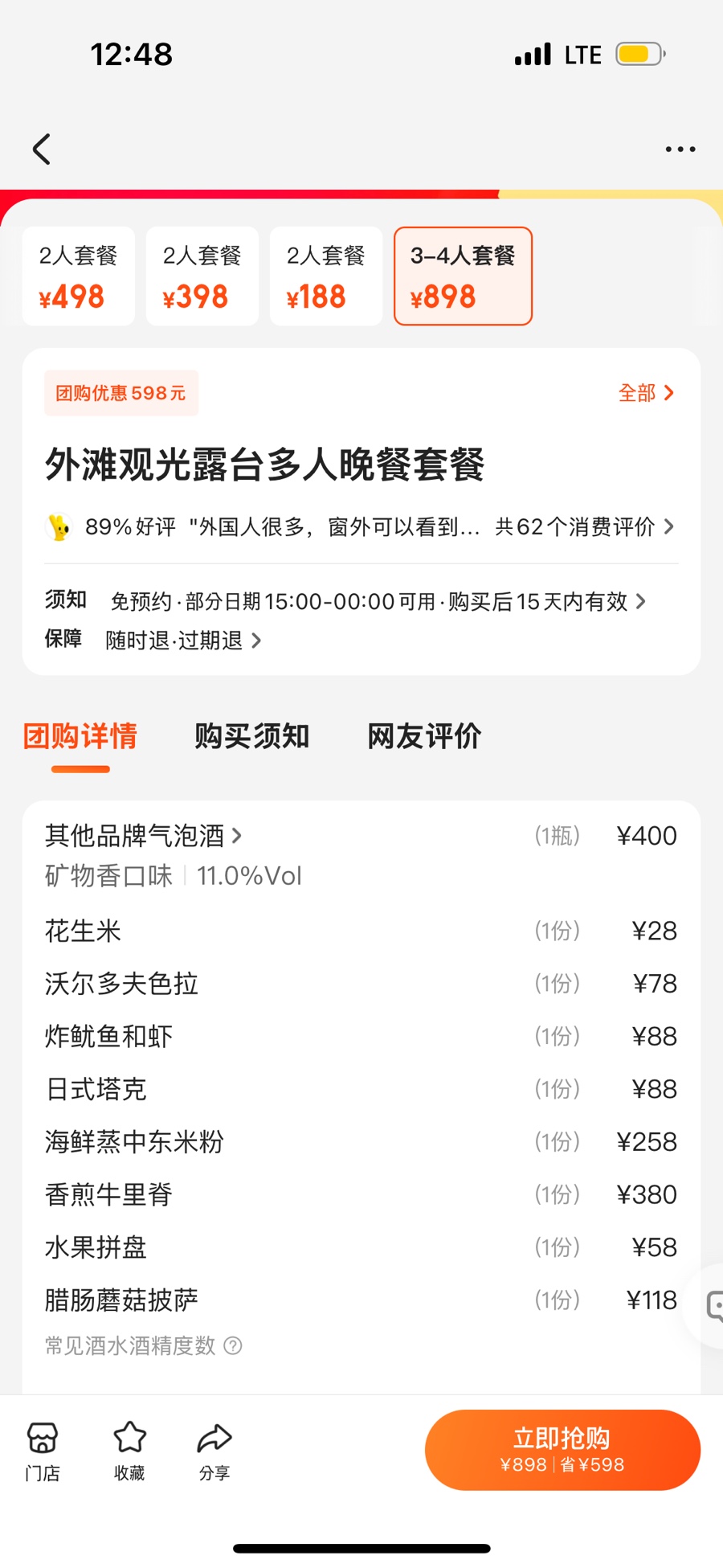Open 其他品牌气泡酒 item details
The height and width of the screenshot is (1568, 723).
coord(143,836)
